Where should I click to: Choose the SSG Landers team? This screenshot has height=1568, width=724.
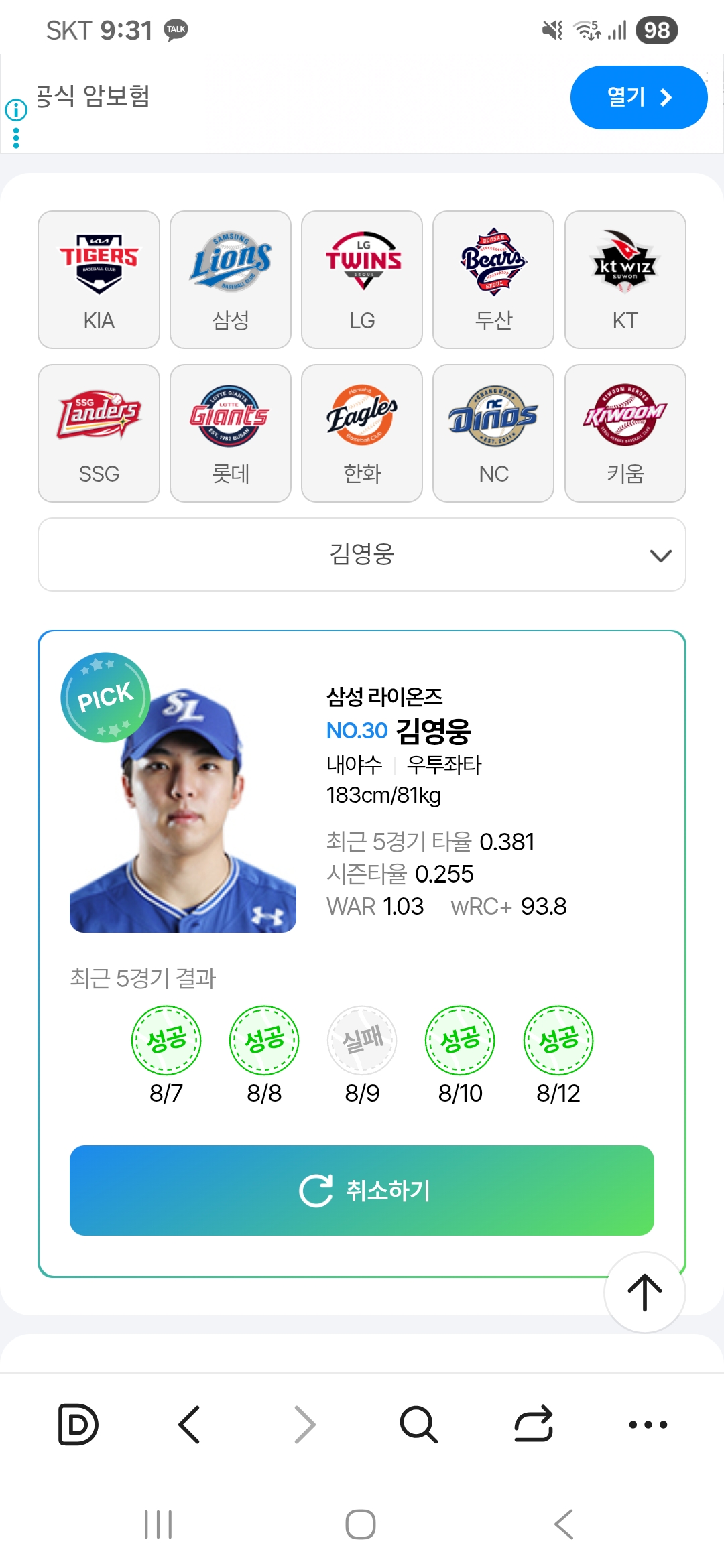[99, 433]
